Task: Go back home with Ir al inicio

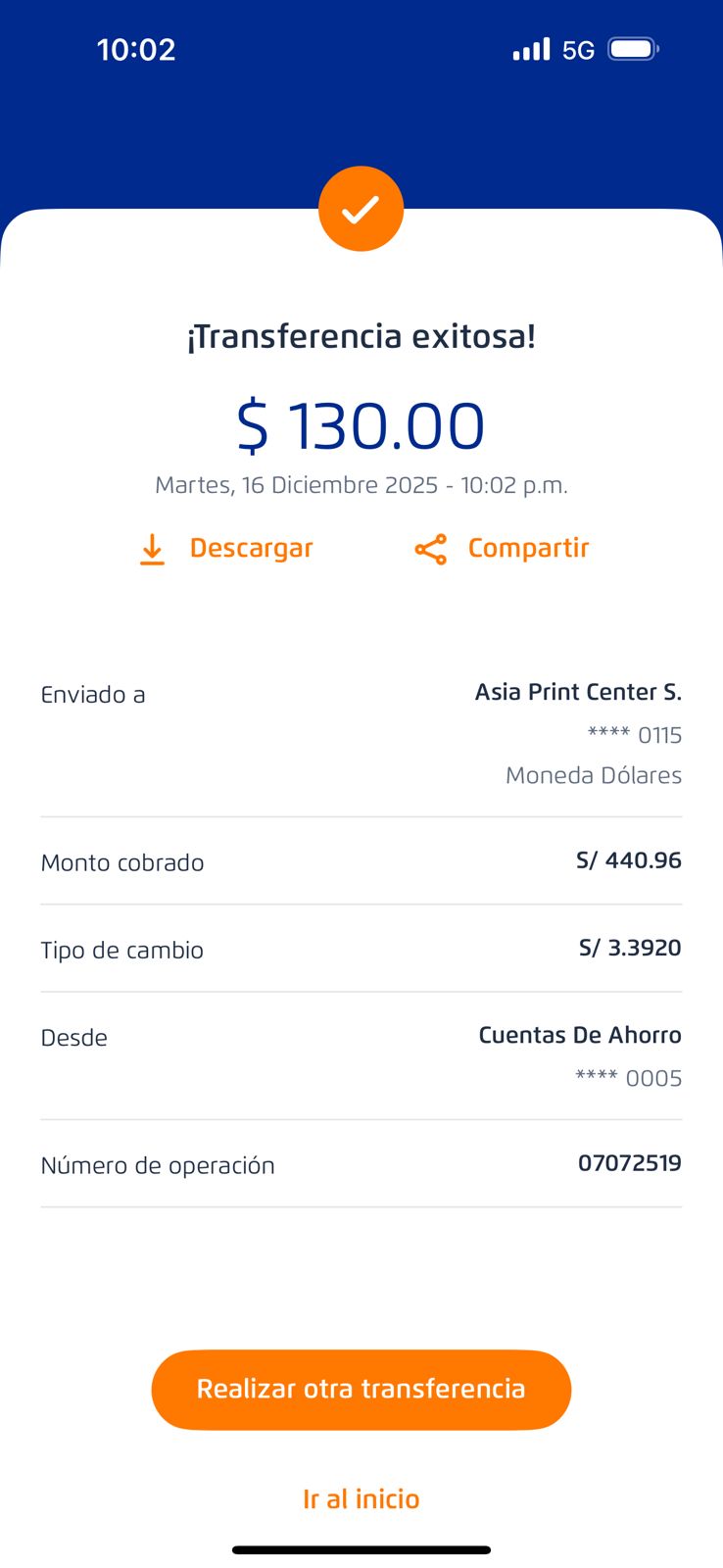Action: pyautogui.click(x=361, y=1498)
